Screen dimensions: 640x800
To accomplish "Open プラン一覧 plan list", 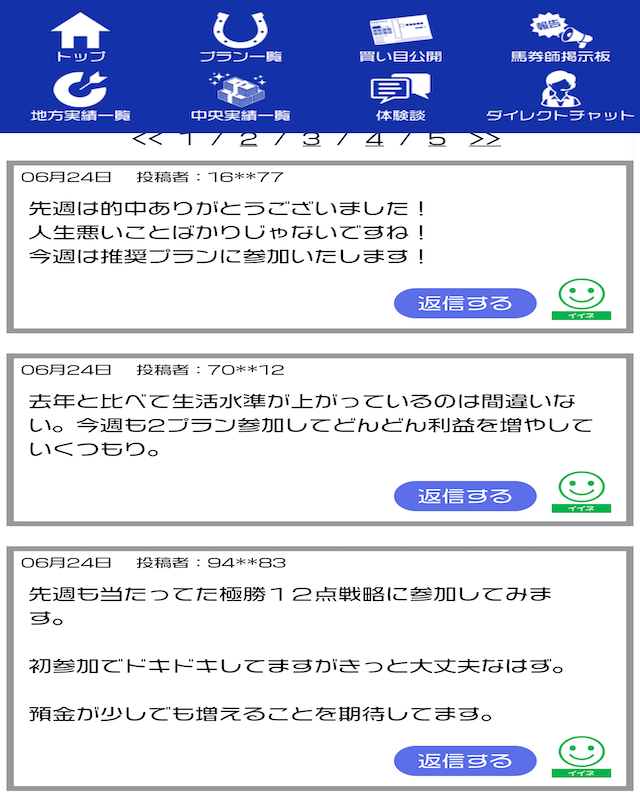I will click(240, 37).
